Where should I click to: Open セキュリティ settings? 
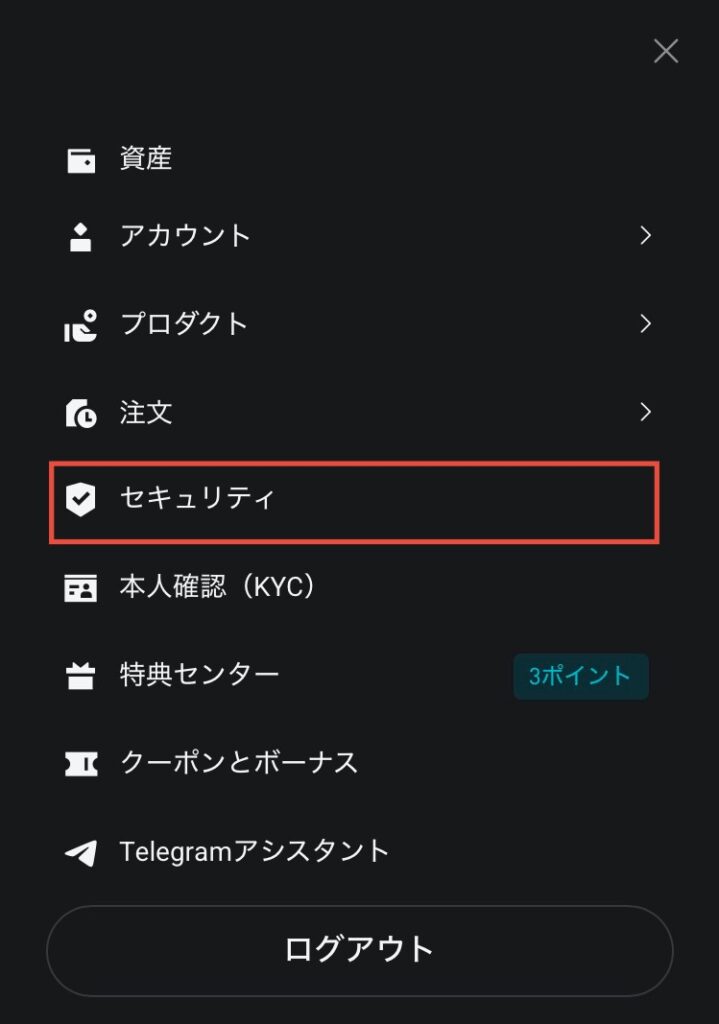tap(197, 500)
